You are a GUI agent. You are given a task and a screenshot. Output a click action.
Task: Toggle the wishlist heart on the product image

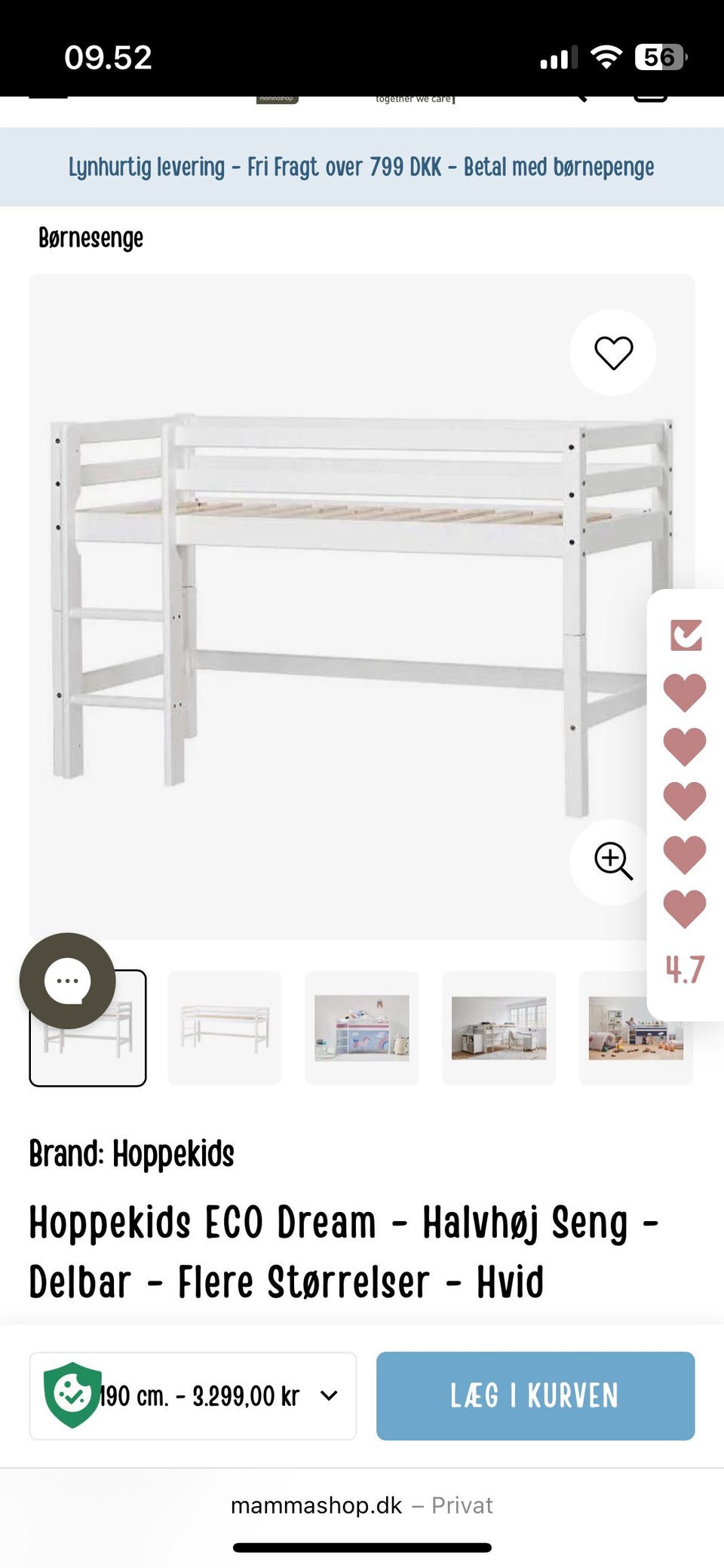[x=612, y=353]
